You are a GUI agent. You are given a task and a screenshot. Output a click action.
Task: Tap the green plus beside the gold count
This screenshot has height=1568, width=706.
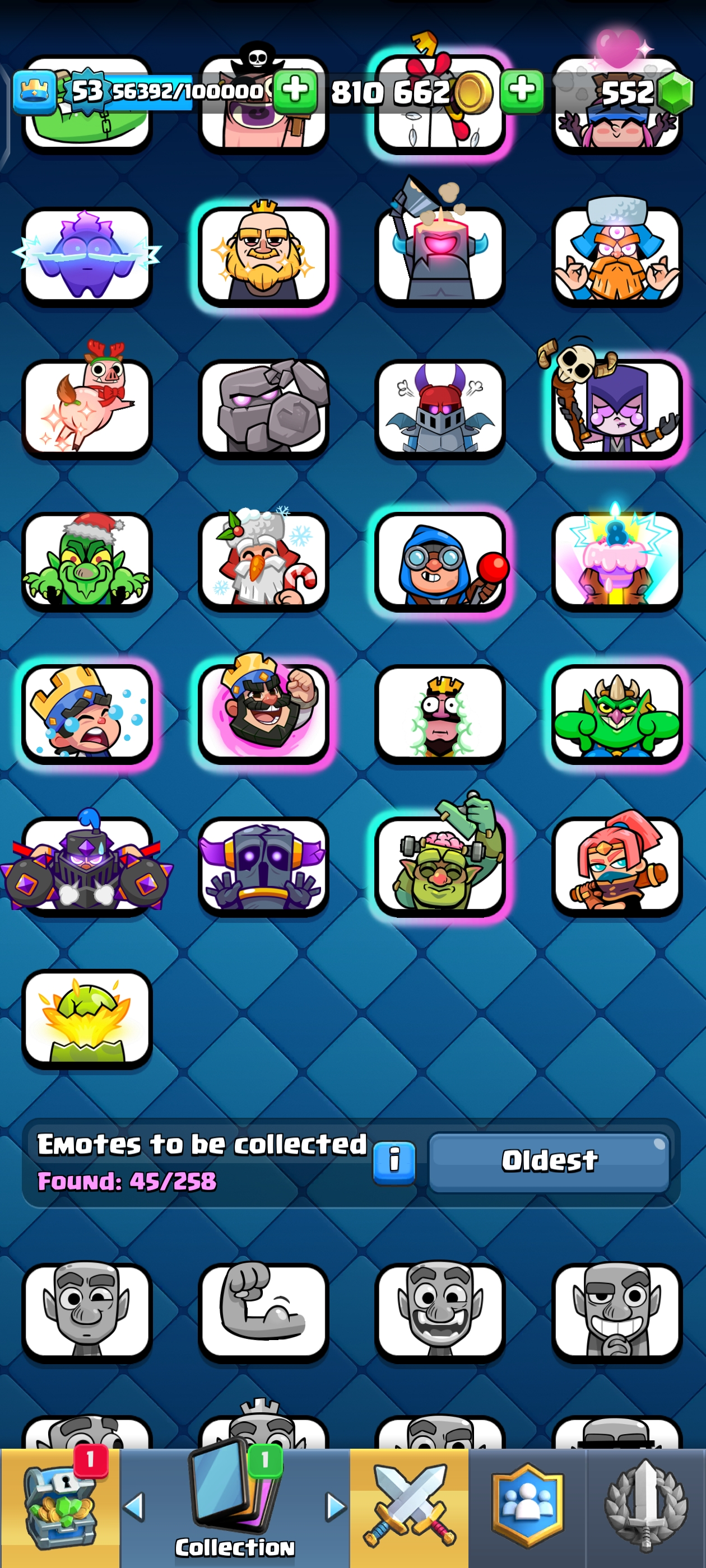522,91
